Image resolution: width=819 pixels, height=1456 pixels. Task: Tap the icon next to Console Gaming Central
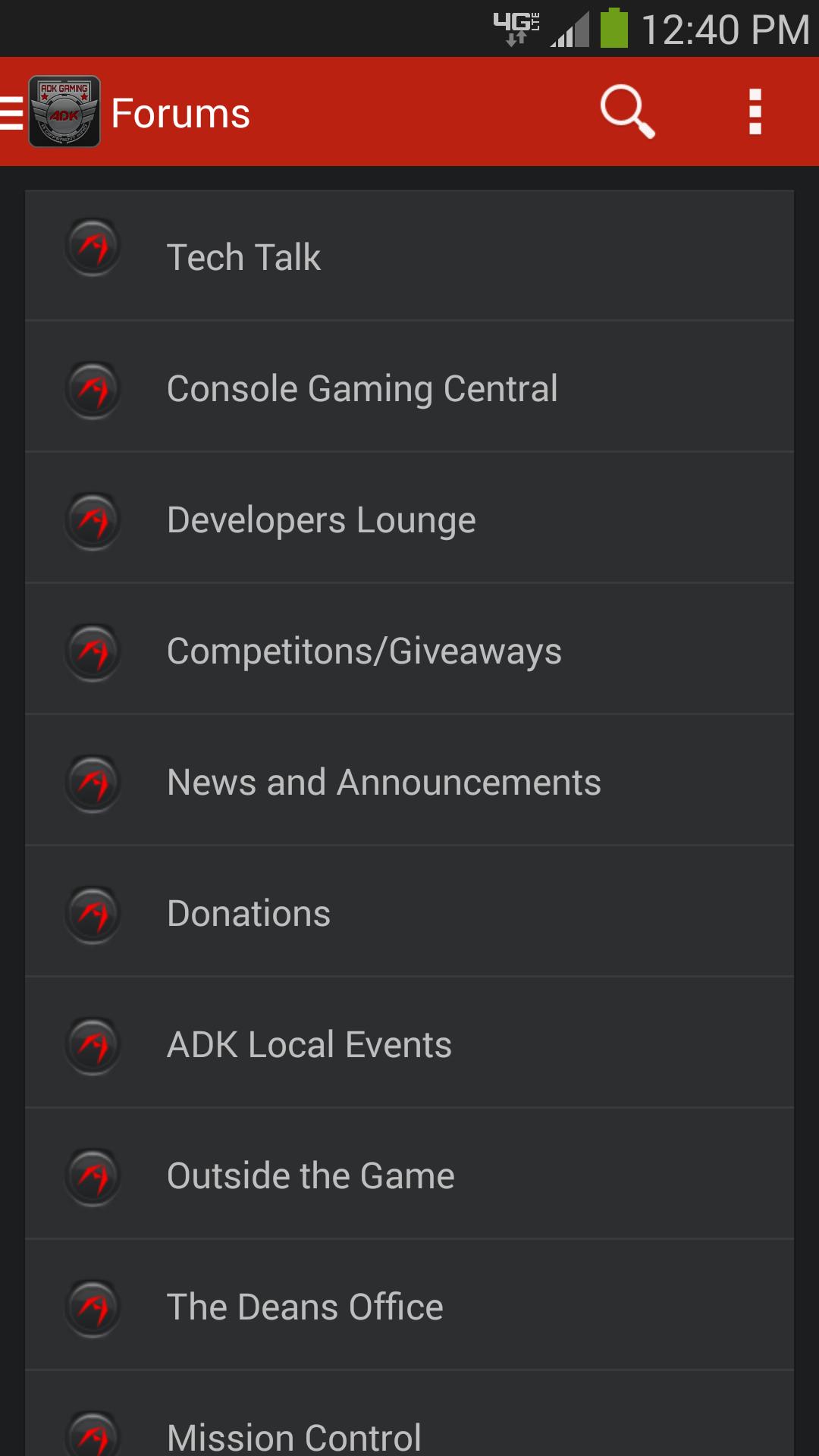(92, 387)
